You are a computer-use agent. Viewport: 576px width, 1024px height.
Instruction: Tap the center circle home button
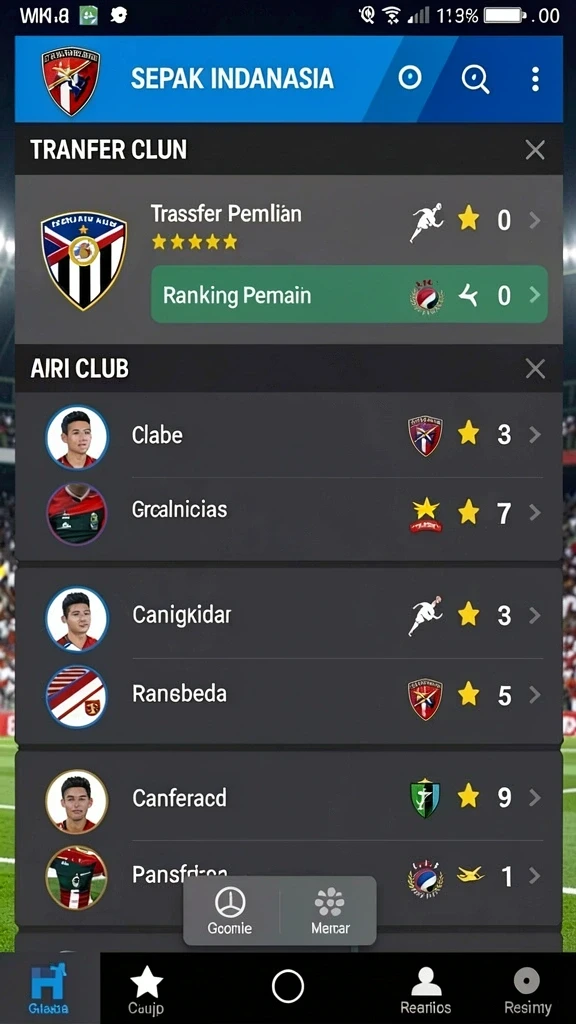tap(288, 986)
